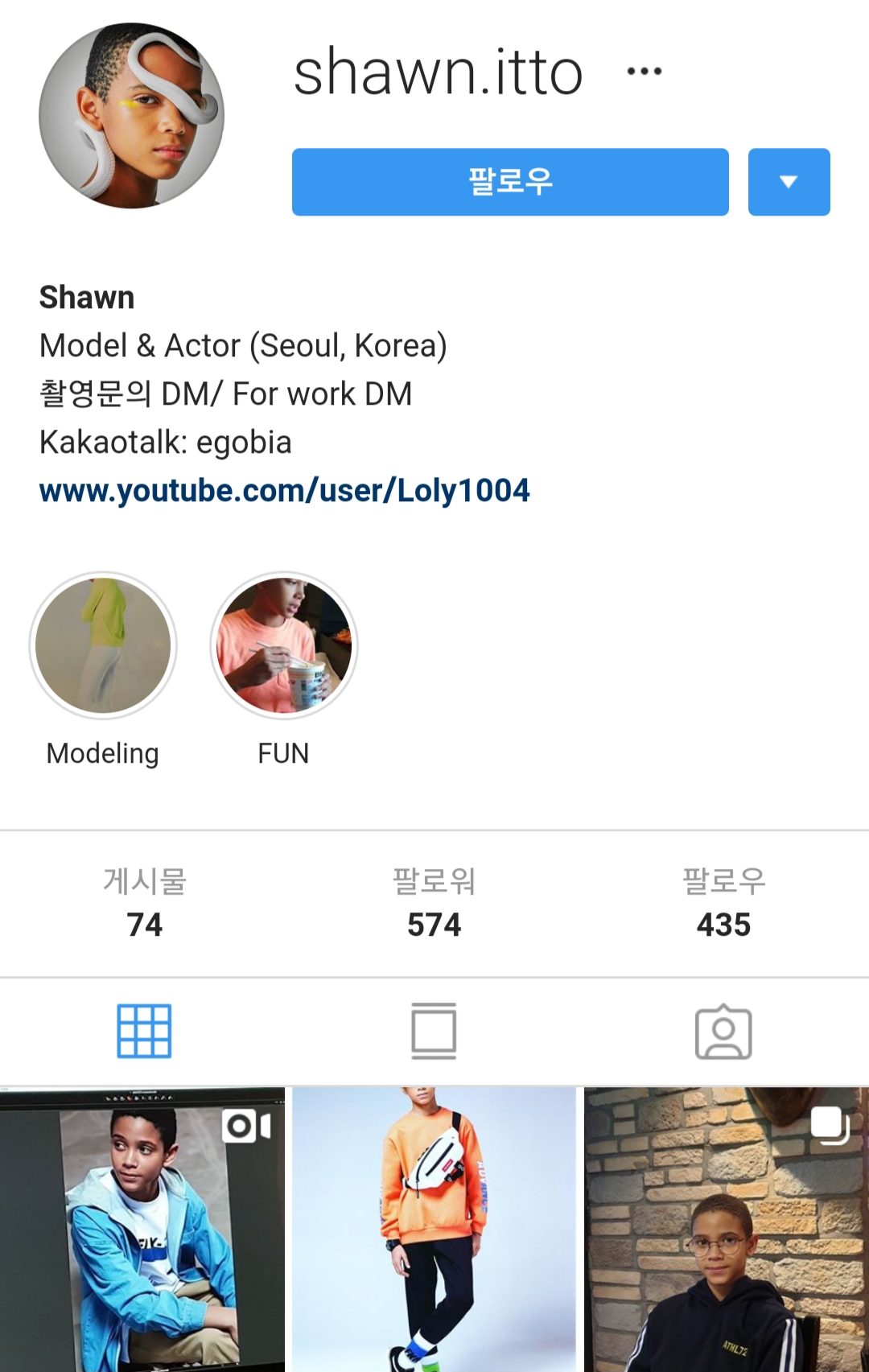Image resolution: width=869 pixels, height=1372 pixels.
Task: Tap the blue 팔로우 follow button
Action: (x=509, y=182)
